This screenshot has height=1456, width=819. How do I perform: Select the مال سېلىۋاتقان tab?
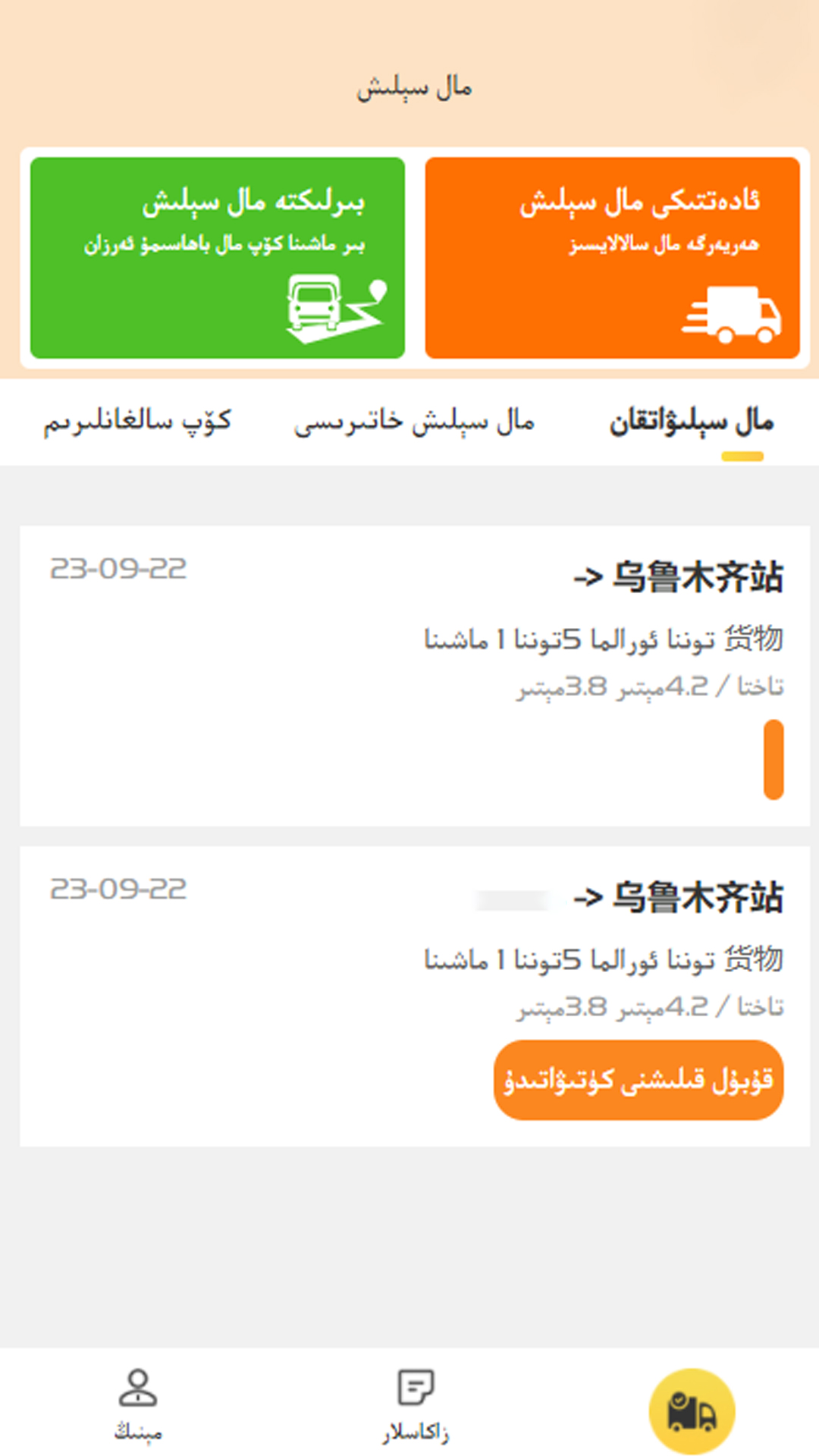691,421
